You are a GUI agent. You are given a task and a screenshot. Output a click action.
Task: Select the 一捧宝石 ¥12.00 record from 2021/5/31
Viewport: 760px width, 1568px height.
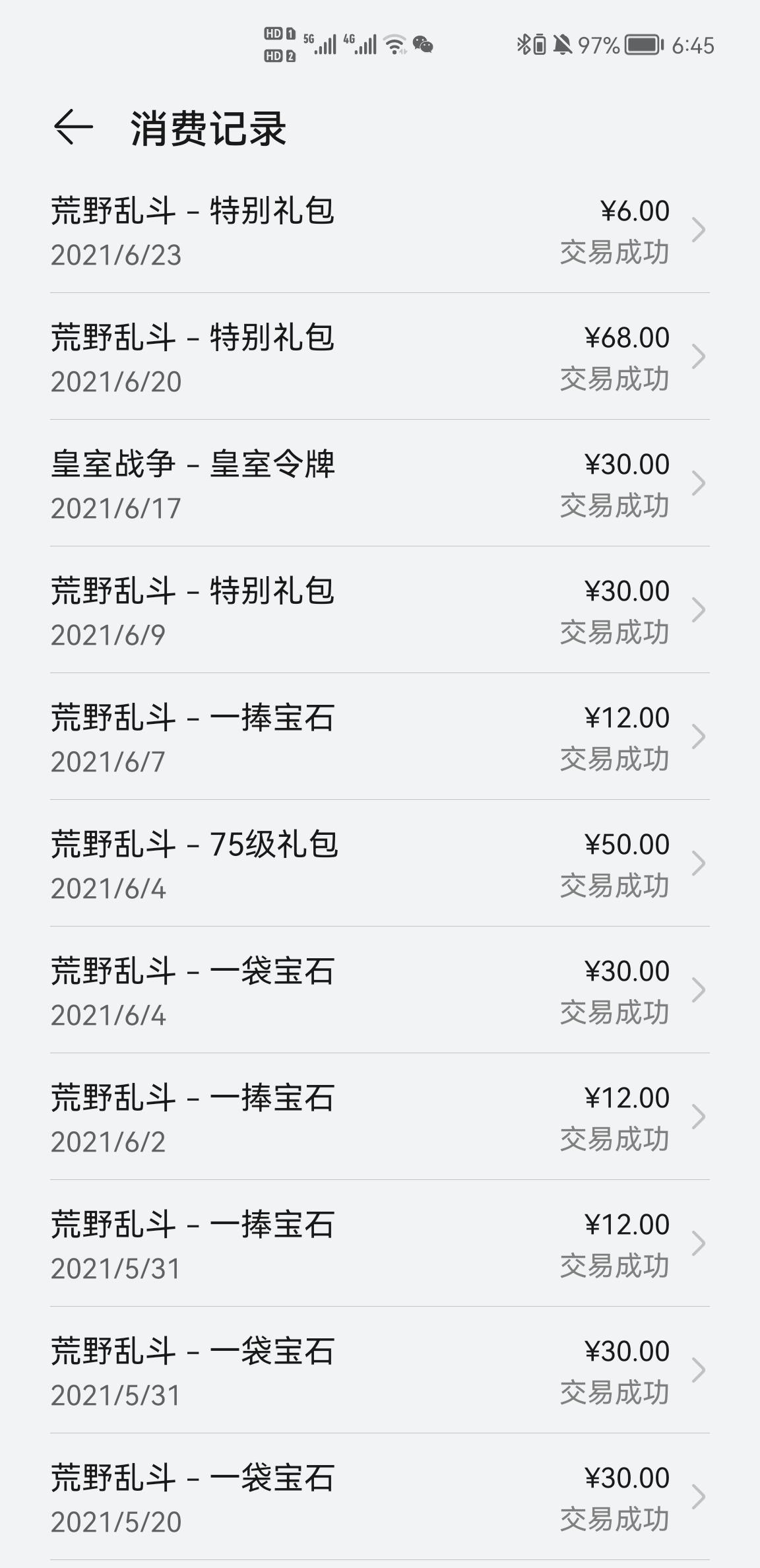pyautogui.click(x=380, y=1244)
